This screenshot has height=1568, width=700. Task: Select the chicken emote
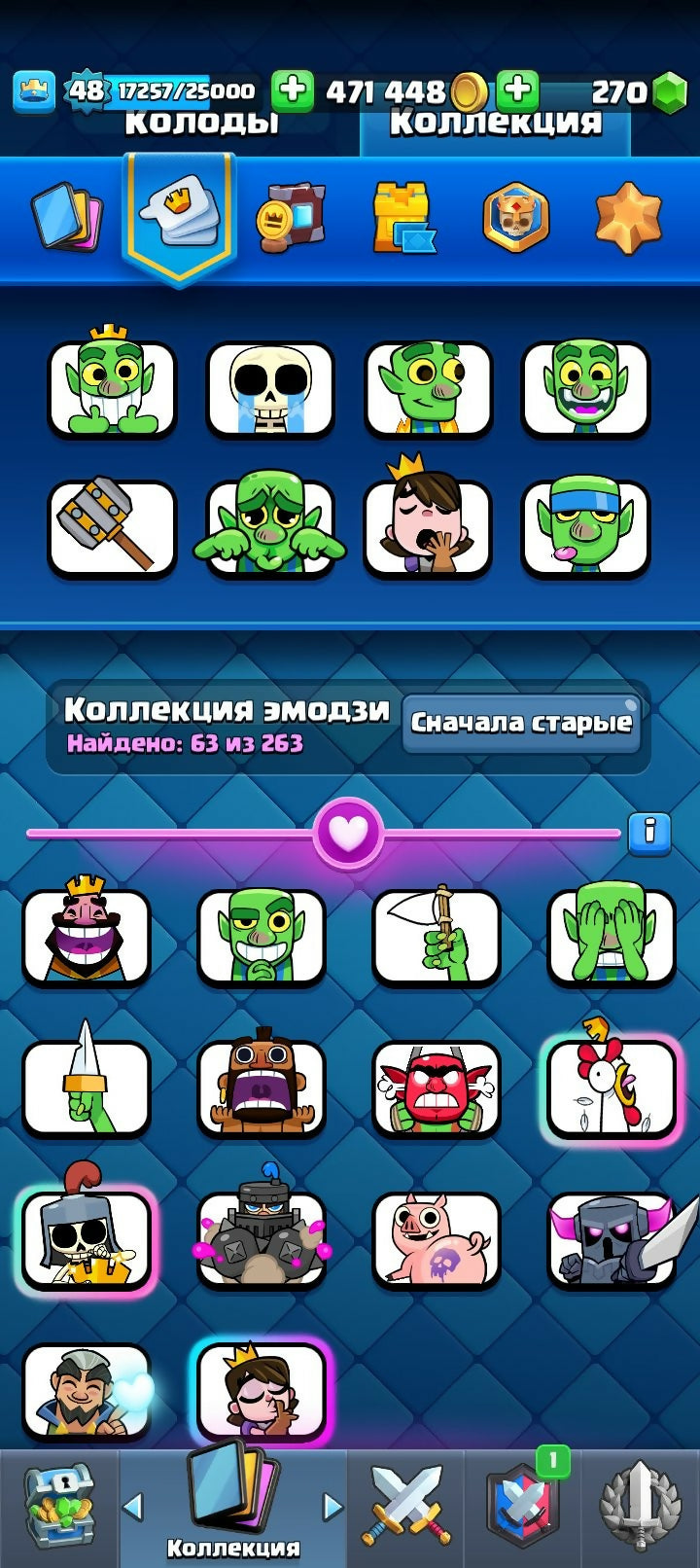611,1087
